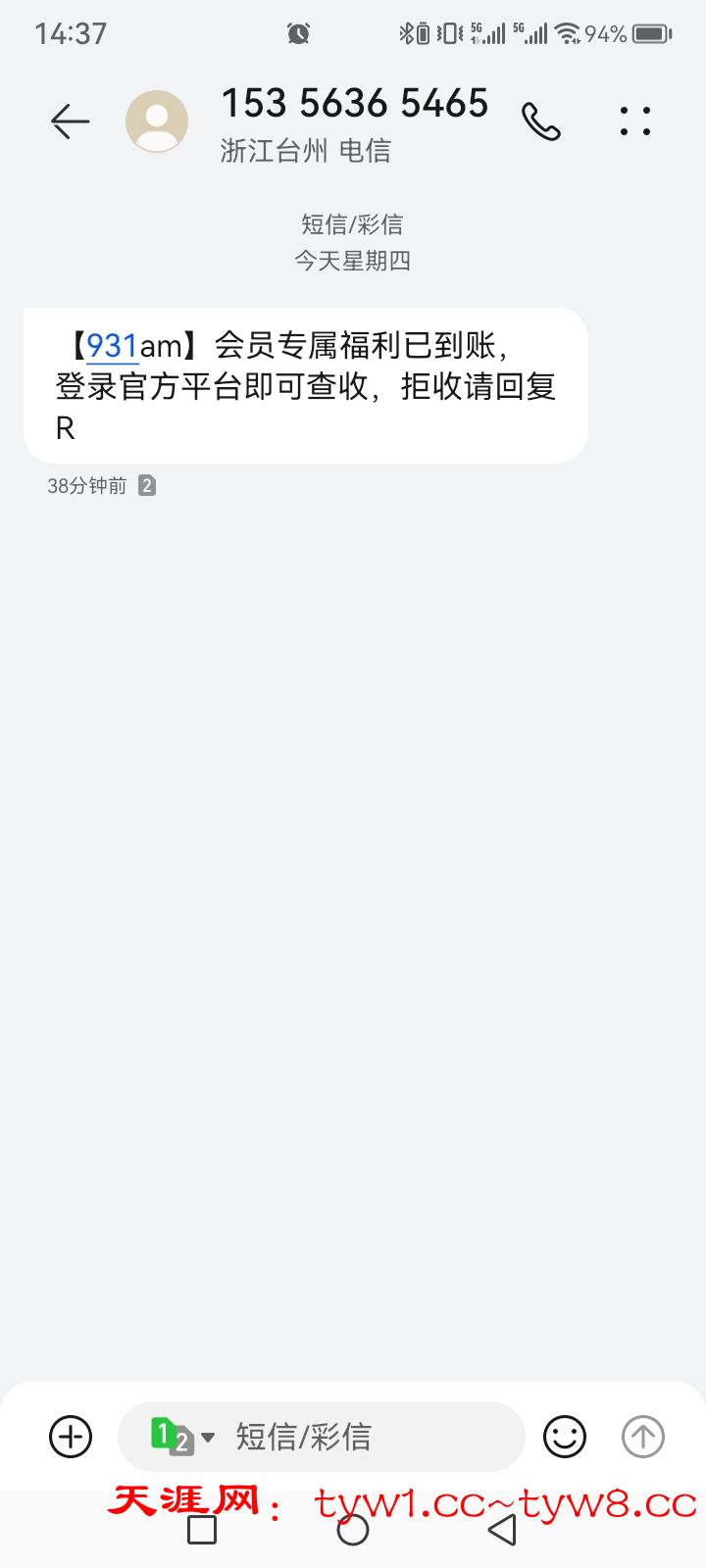This screenshot has width=706, height=1568.
Task: Open the four-dot more options menu
Action: [635, 122]
